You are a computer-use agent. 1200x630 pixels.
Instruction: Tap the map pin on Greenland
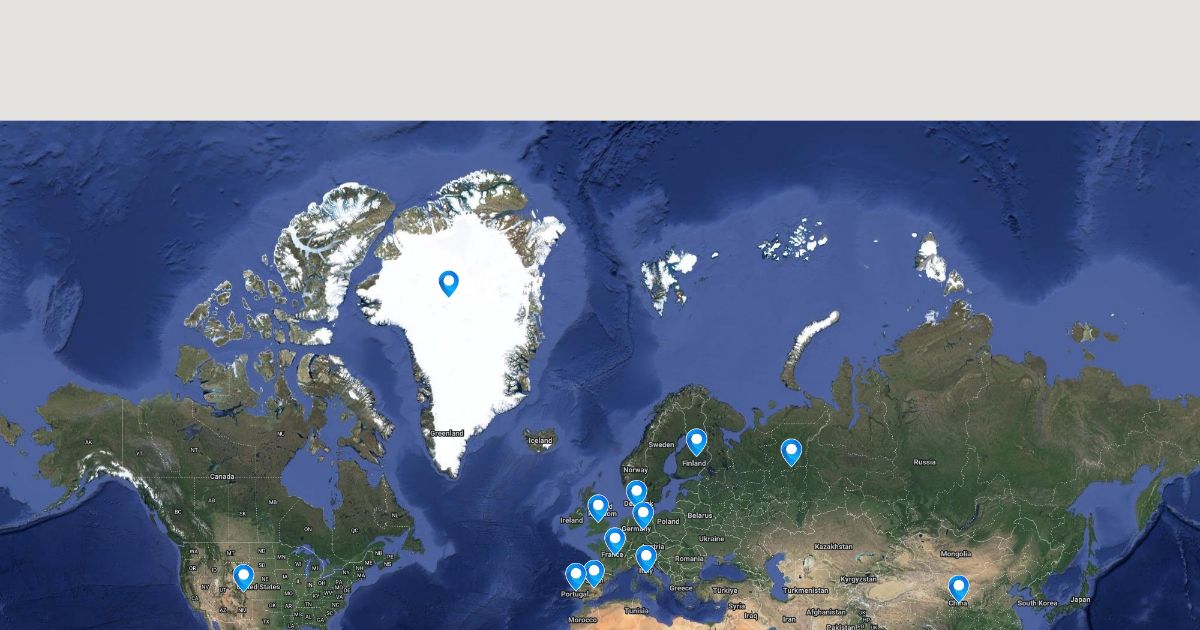pos(449,283)
